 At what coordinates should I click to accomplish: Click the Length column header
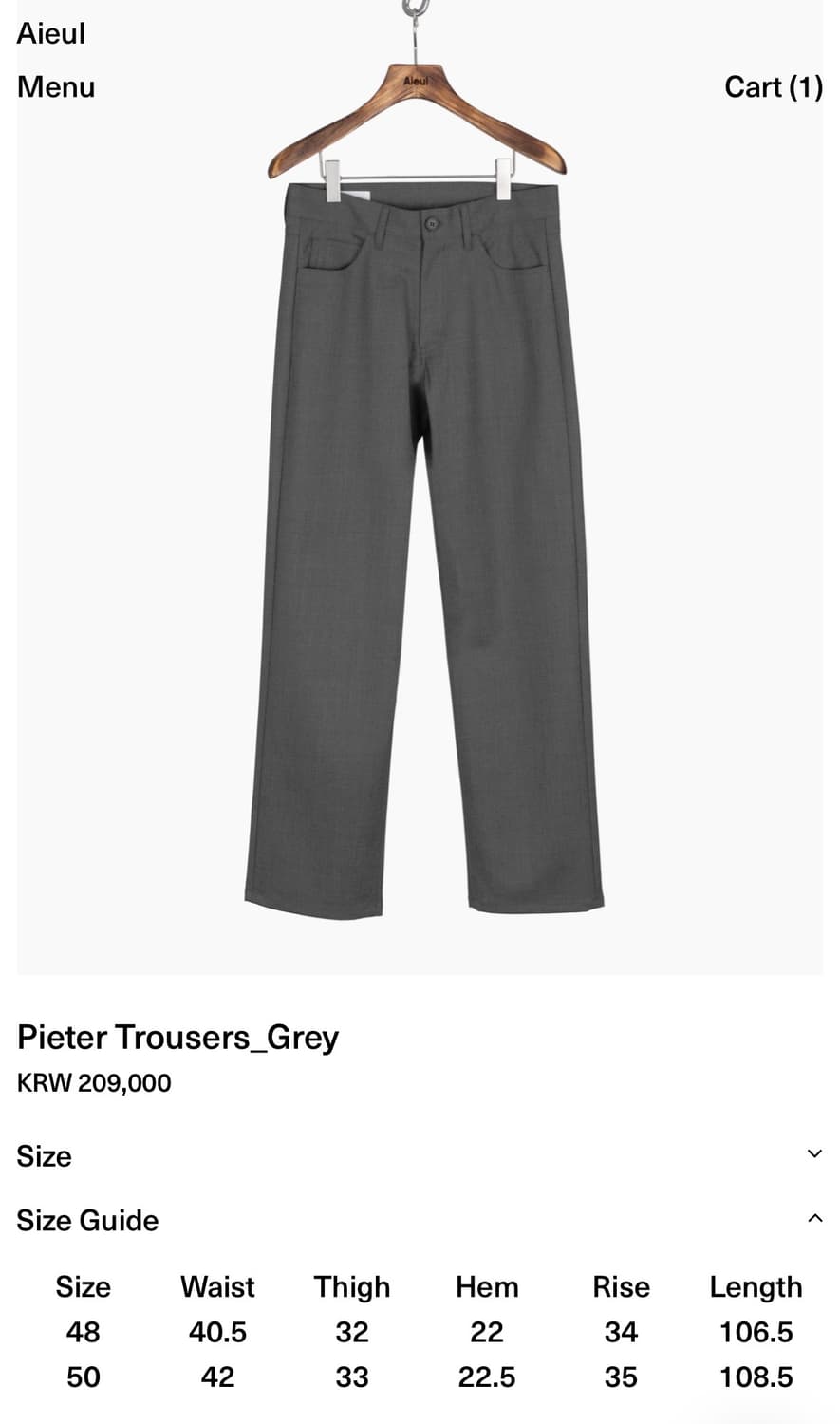coord(755,1287)
